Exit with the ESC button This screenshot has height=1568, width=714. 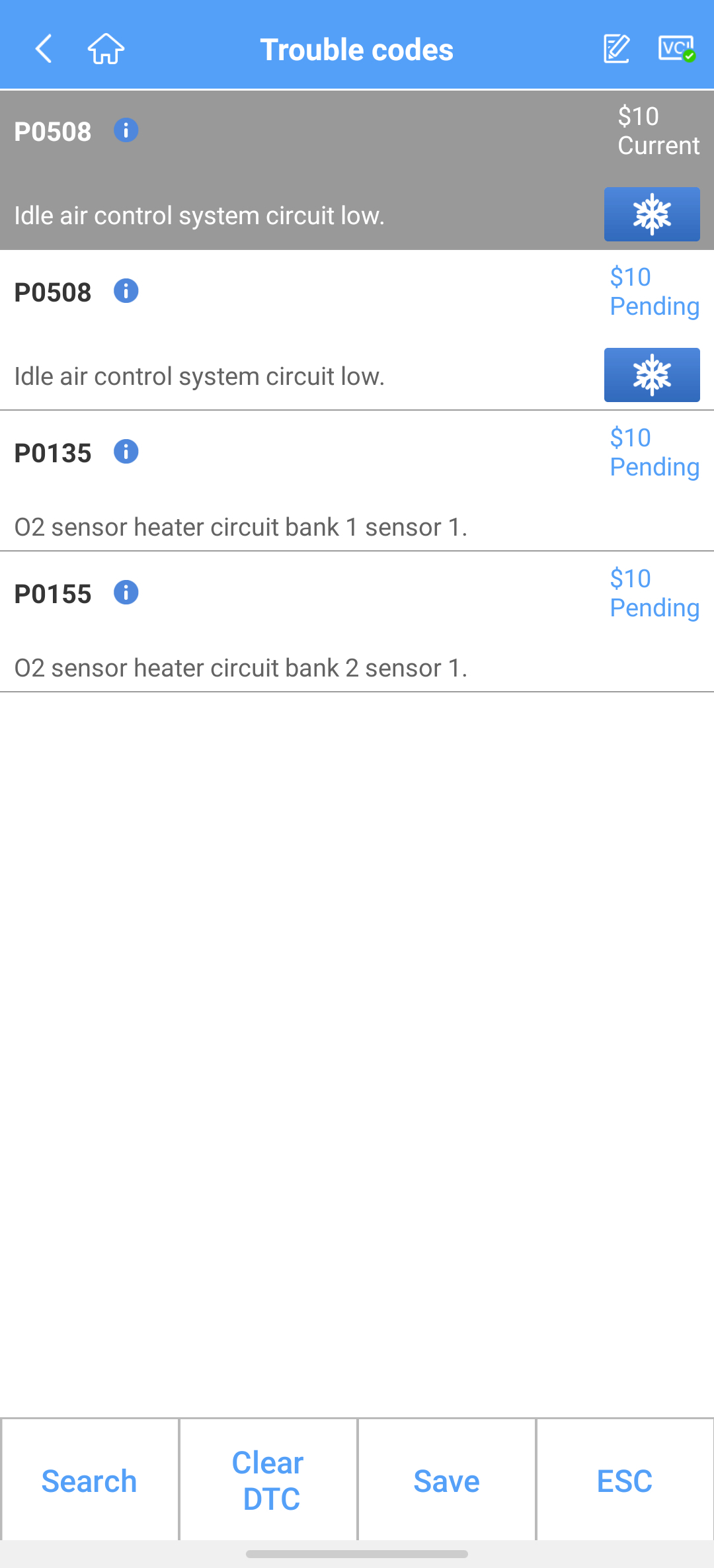point(625,1481)
